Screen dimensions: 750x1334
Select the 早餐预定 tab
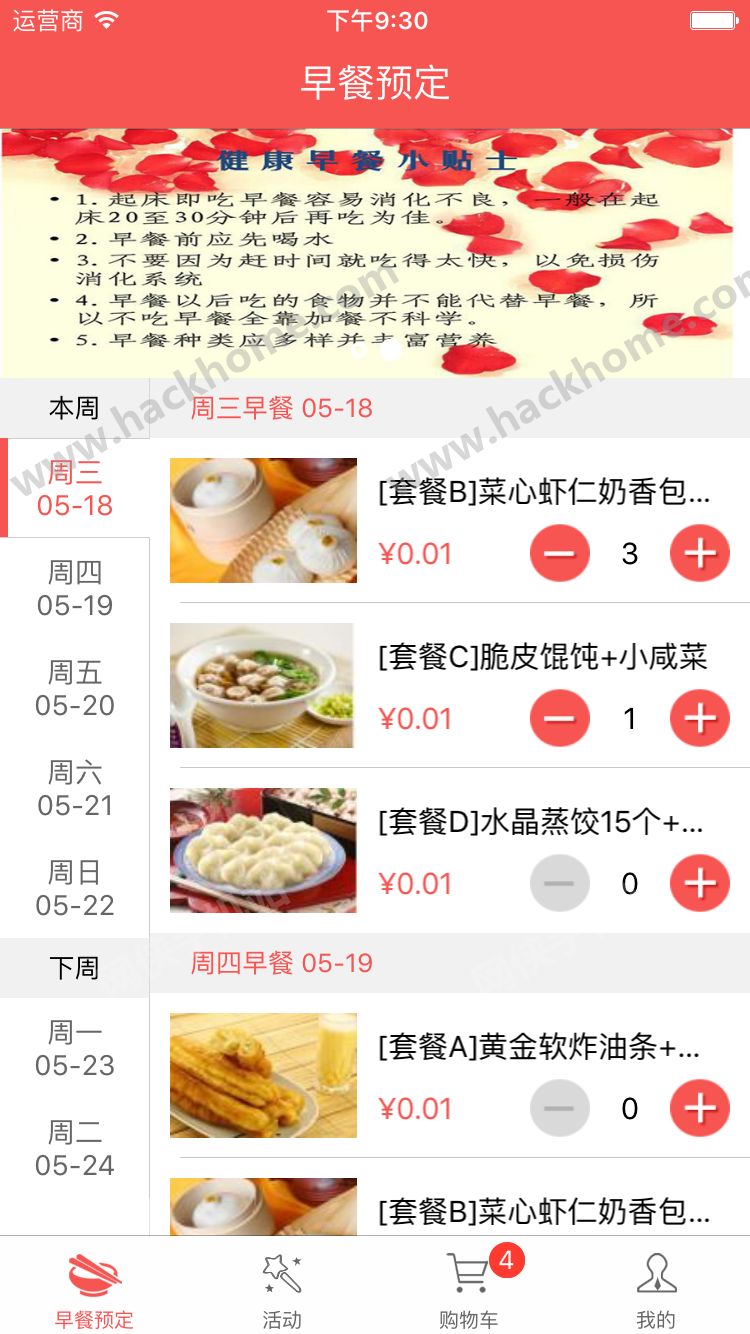click(94, 1290)
